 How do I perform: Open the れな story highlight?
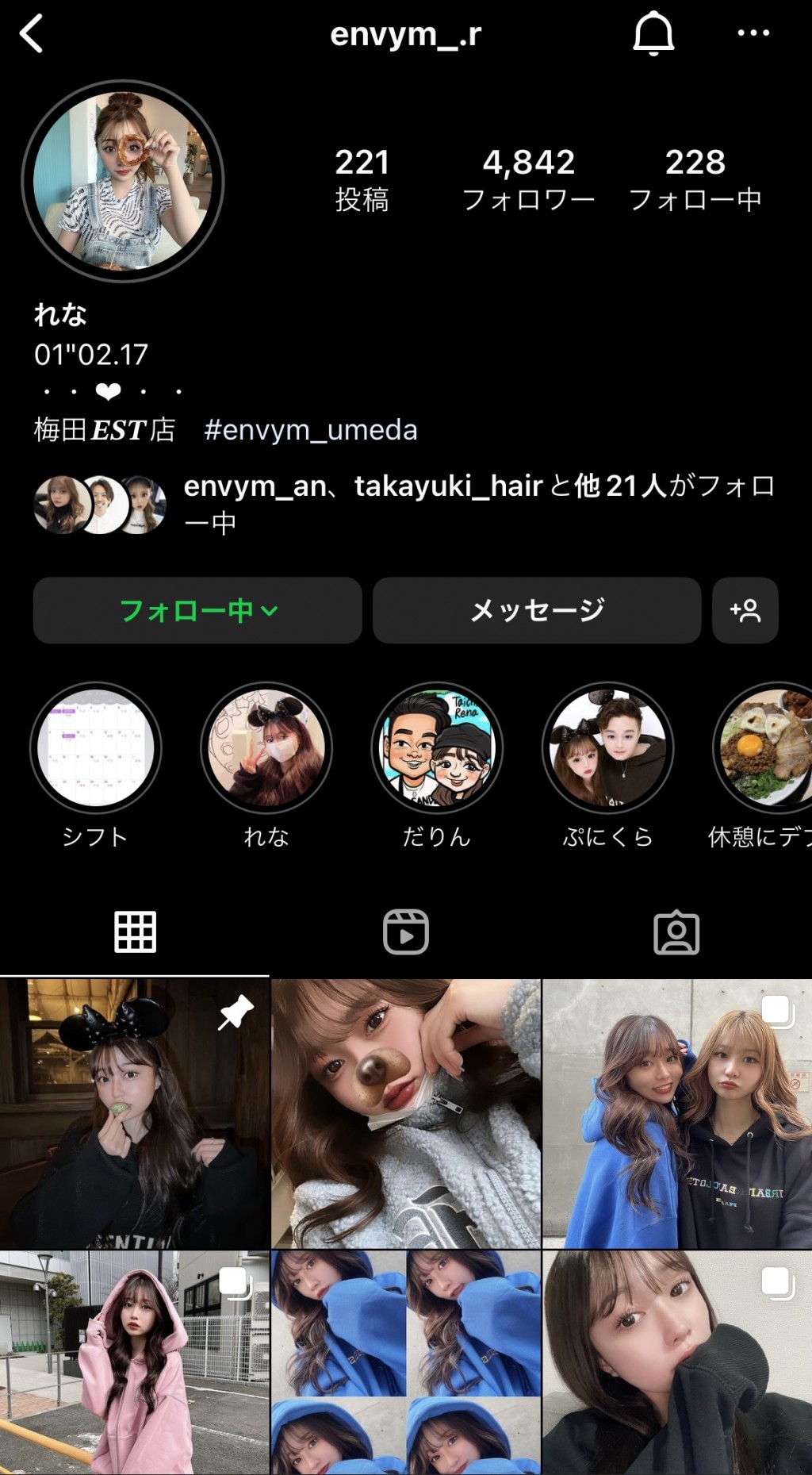pos(266,746)
